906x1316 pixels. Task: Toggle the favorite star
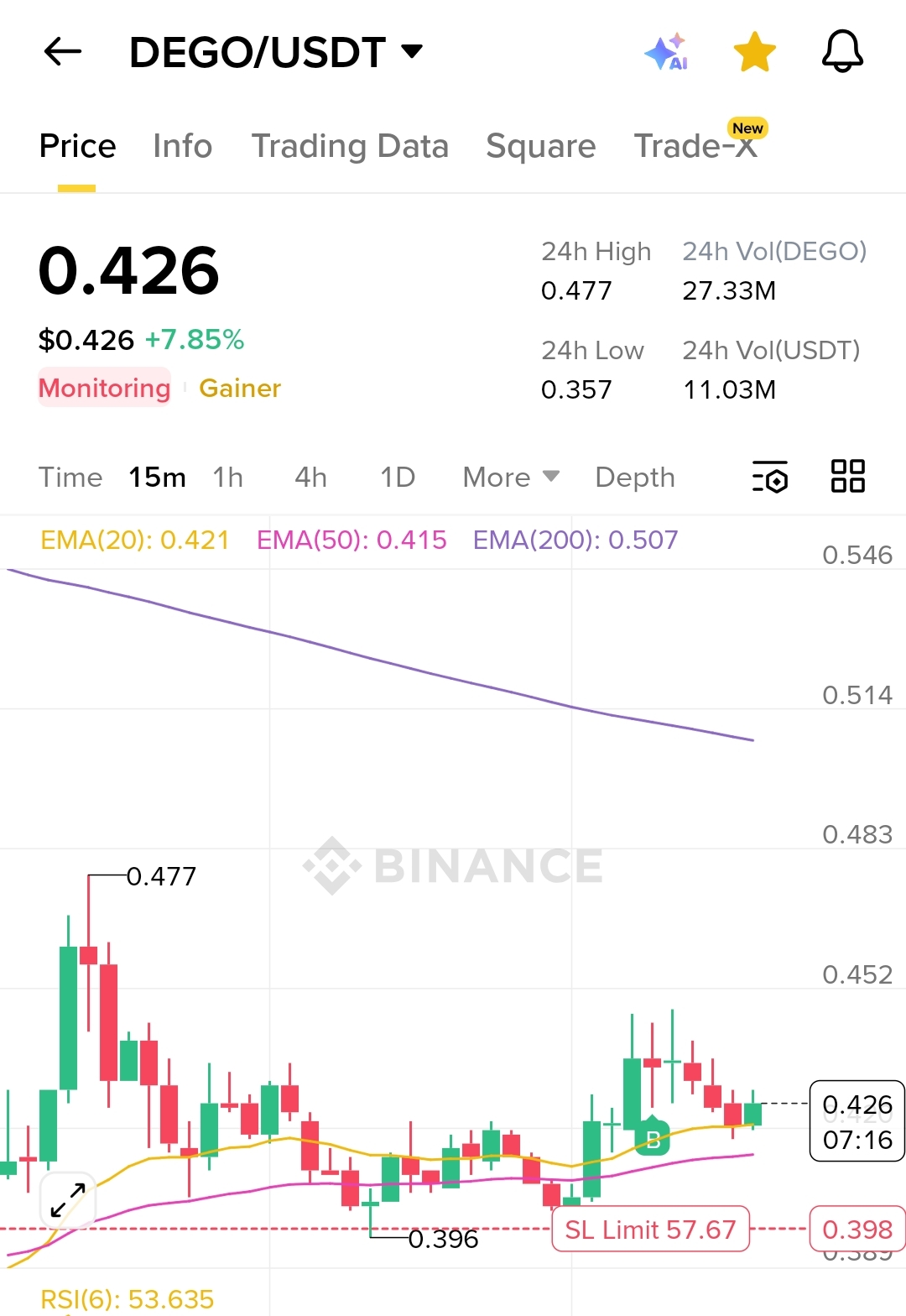(x=754, y=52)
